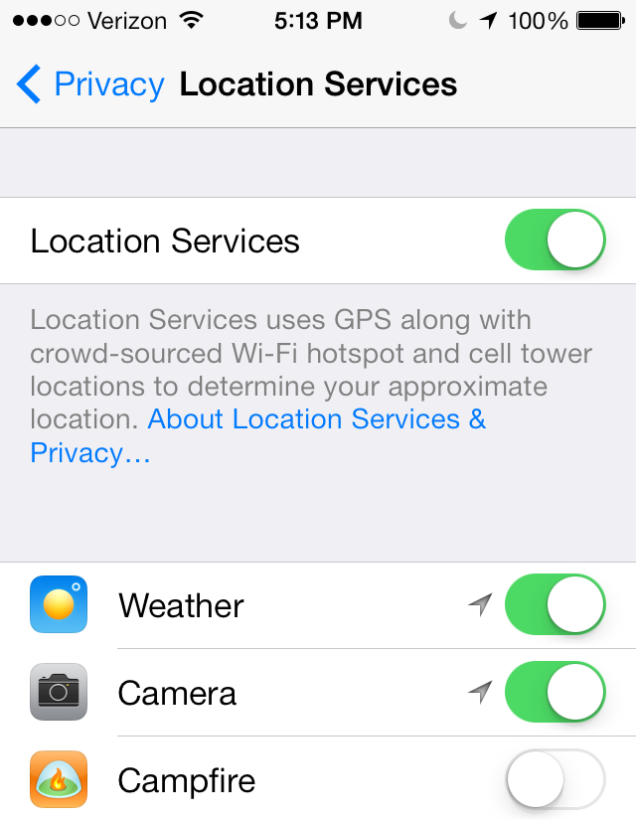Disable location access for Camera
This screenshot has width=636, height=820.
[x=555, y=692]
